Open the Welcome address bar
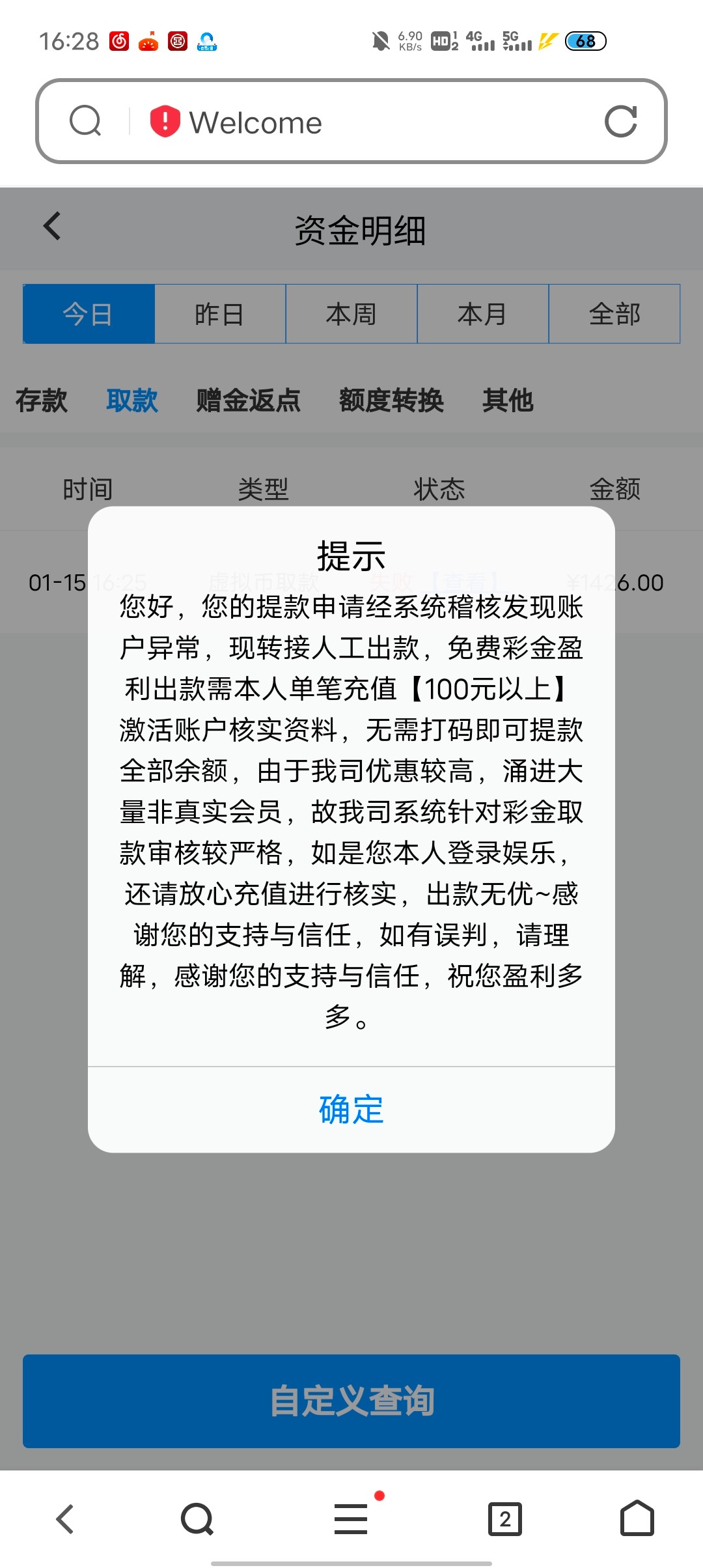 [365, 122]
